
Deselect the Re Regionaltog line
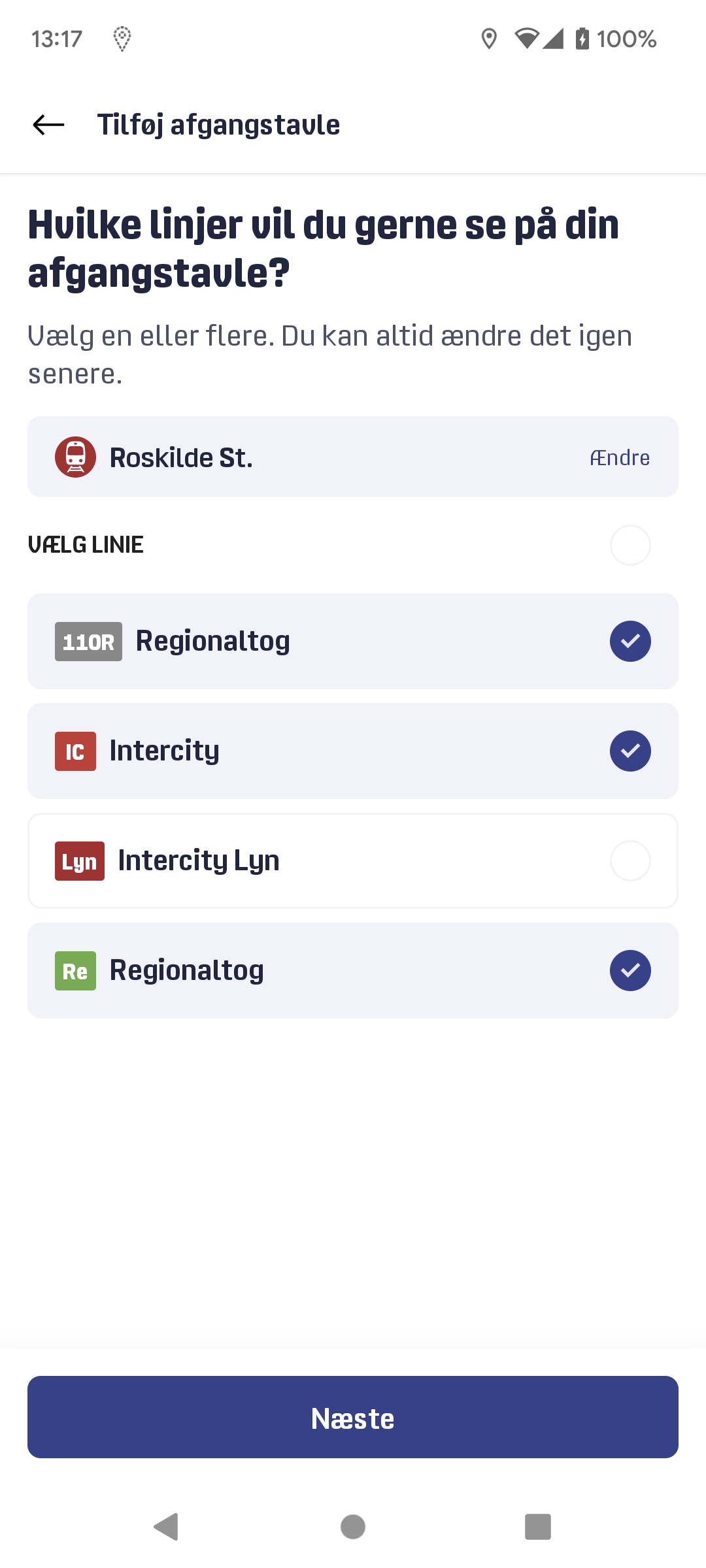pyautogui.click(x=353, y=970)
